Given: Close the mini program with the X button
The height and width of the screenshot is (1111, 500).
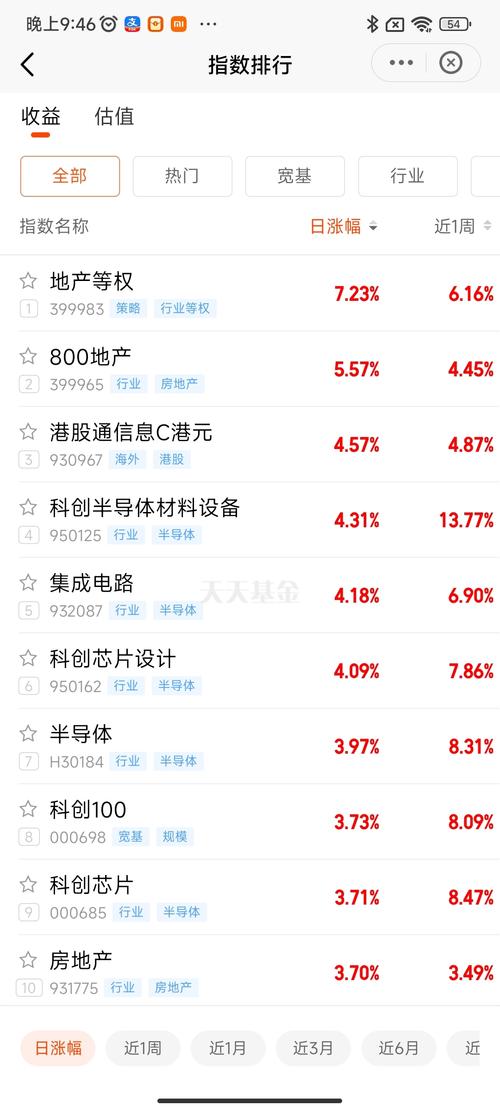Looking at the screenshot, I should tap(450, 63).
